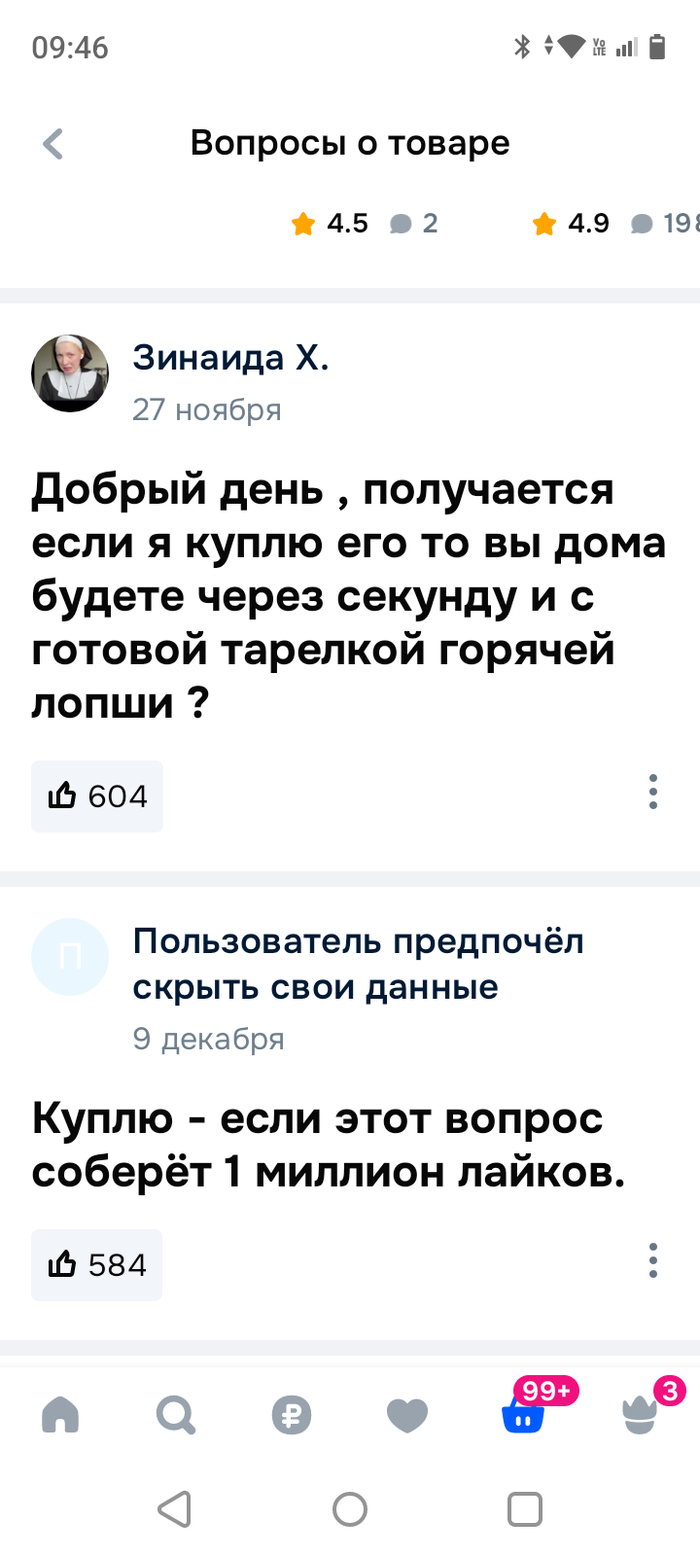Image resolution: width=700 pixels, height=1556 pixels.
Task: Open the favorites heart tab
Action: (407, 1414)
